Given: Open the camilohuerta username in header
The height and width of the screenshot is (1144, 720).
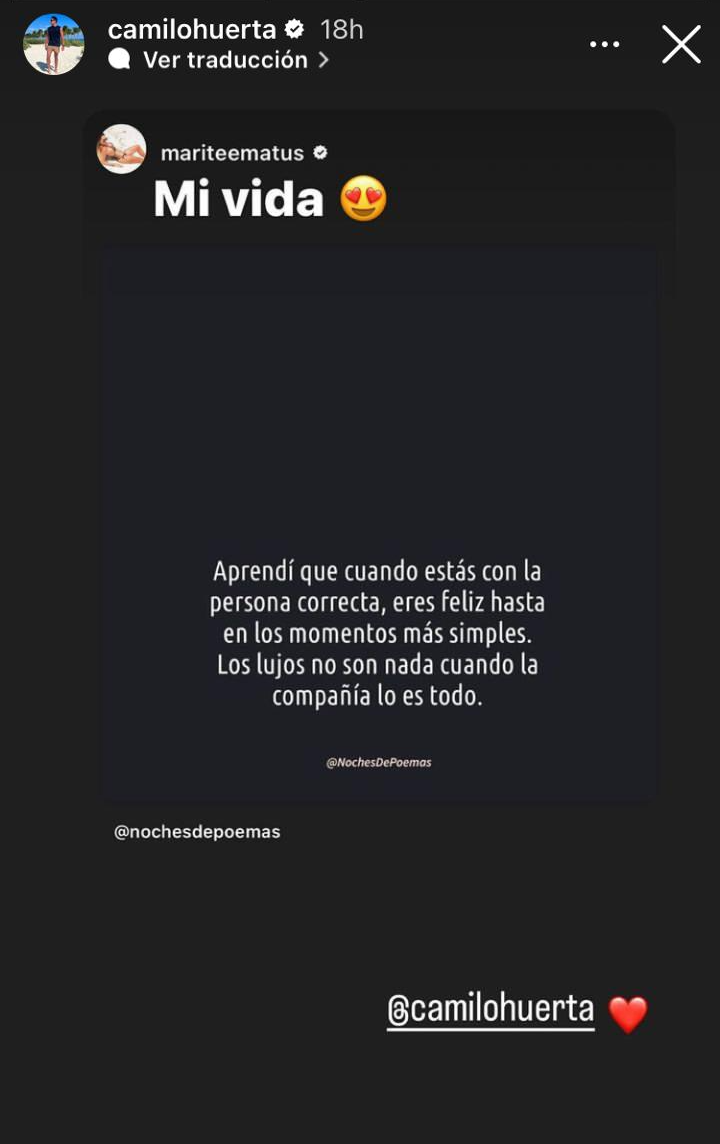Looking at the screenshot, I should click(191, 29).
